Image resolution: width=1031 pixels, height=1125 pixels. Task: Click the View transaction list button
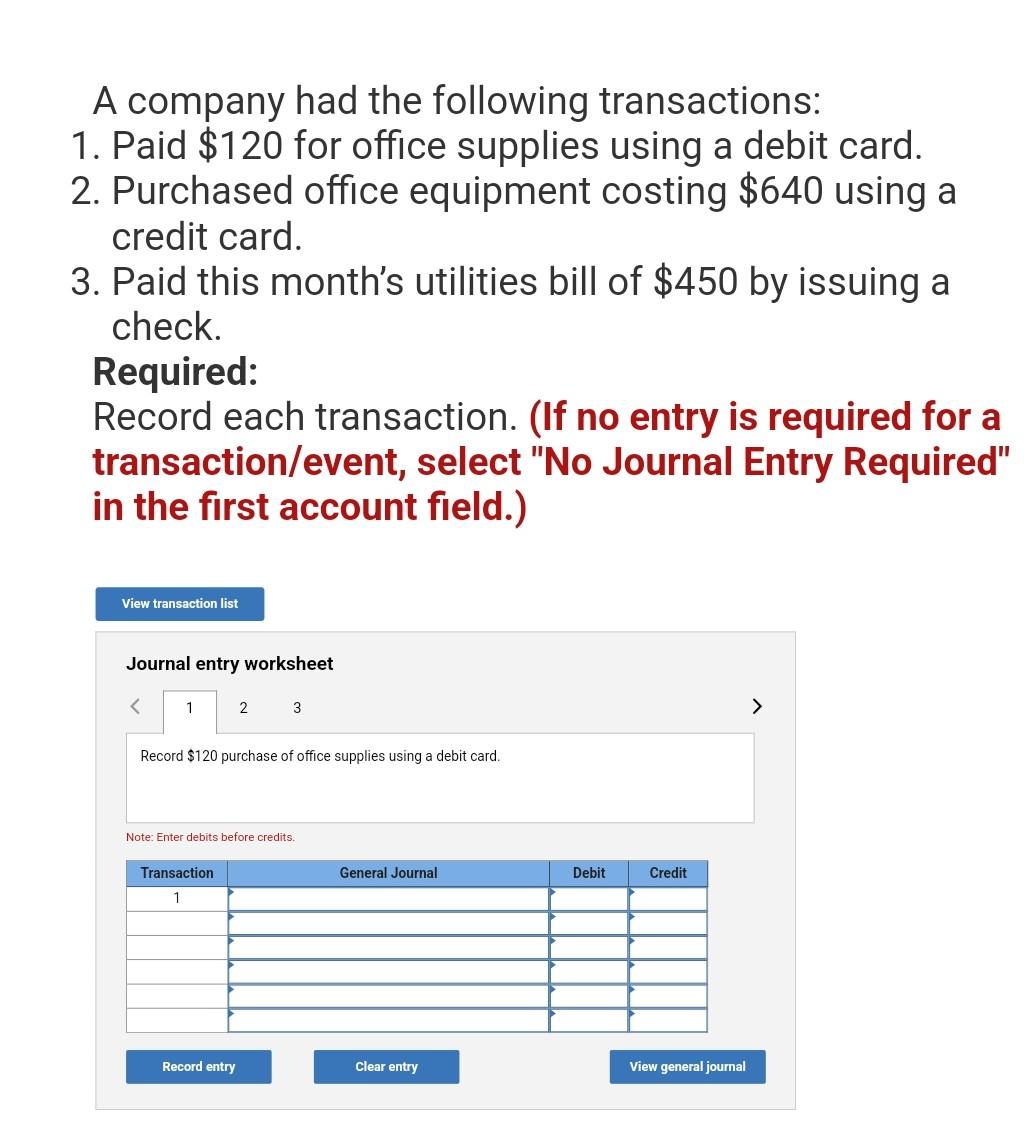179,604
